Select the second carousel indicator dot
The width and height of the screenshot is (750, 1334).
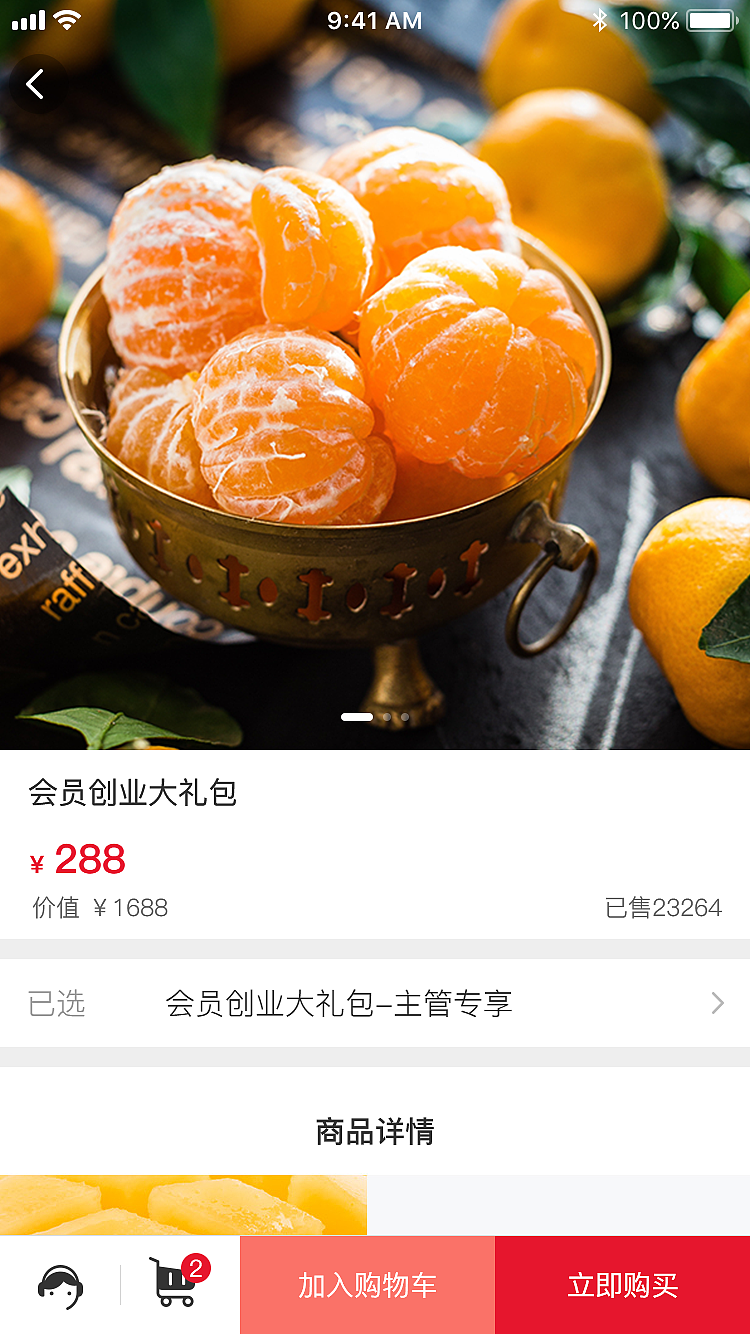387,717
